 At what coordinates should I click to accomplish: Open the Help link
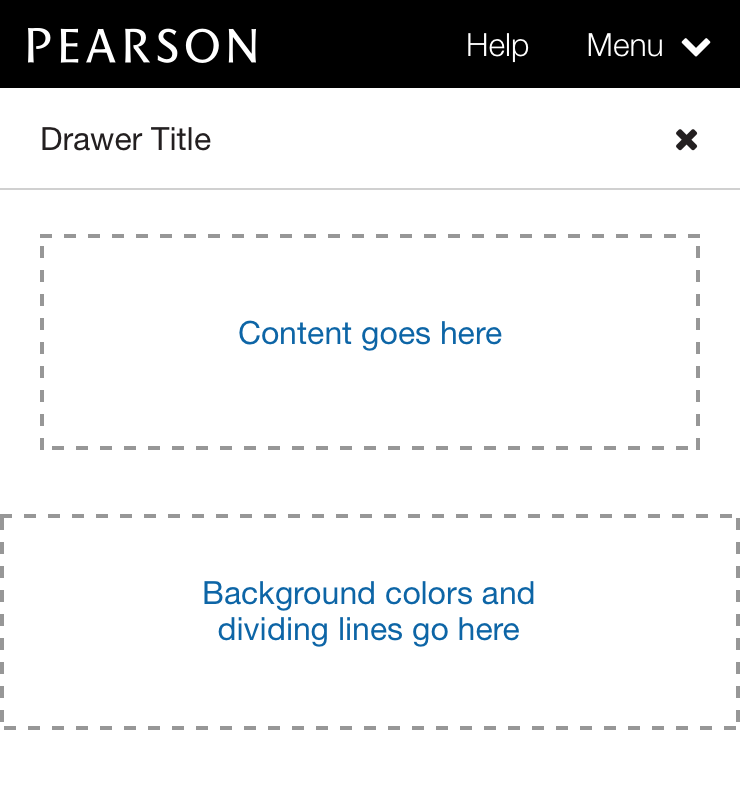[x=497, y=46]
